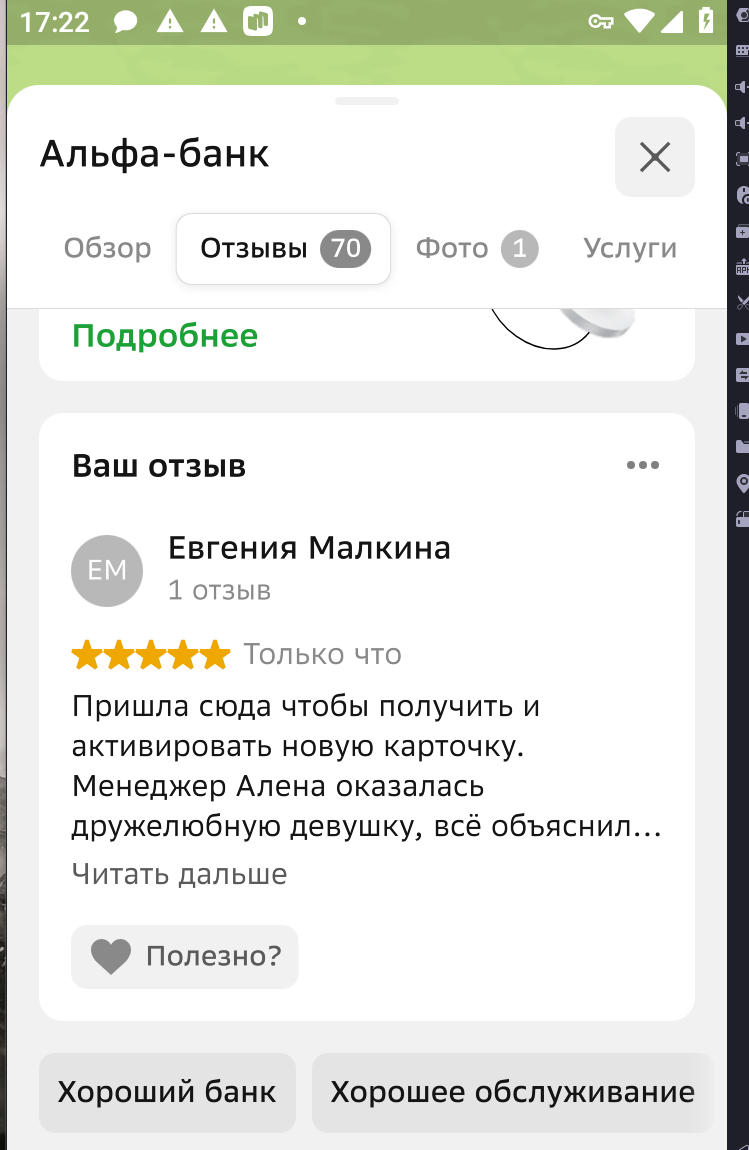
Task: Select the Хорошее обслуживание chip
Action: (512, 1092)
